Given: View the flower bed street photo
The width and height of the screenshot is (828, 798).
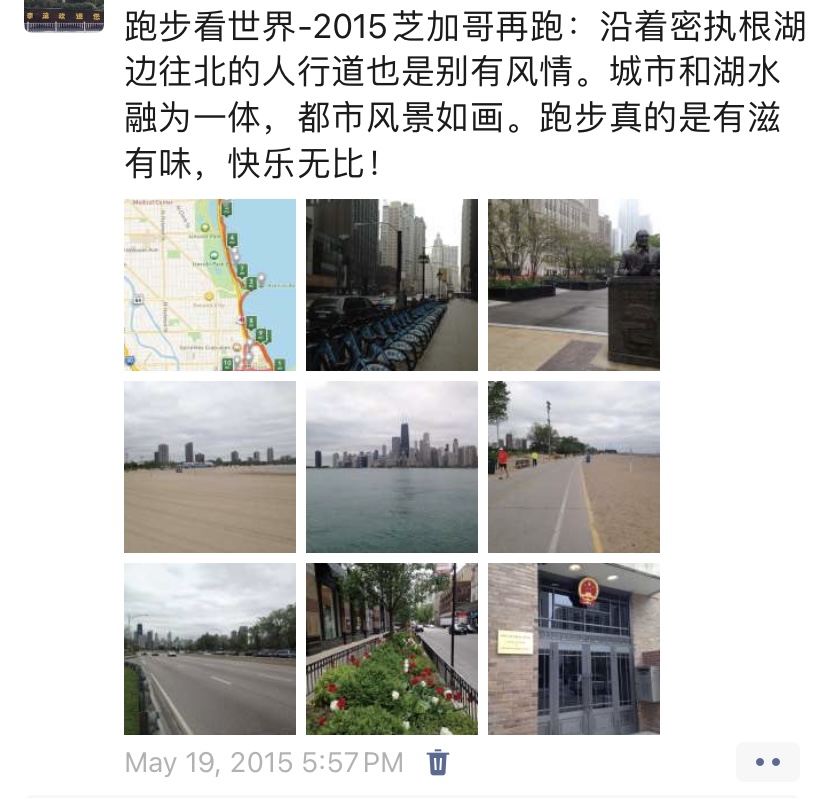Looking at the screenshot, I should click(x=392, y=649).
